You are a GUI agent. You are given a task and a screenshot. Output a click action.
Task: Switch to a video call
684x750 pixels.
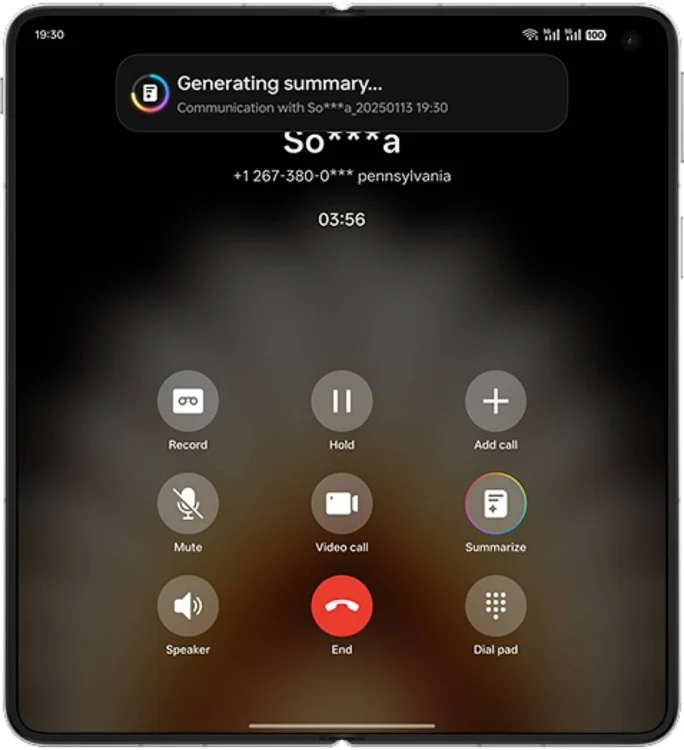pos(342,504)
